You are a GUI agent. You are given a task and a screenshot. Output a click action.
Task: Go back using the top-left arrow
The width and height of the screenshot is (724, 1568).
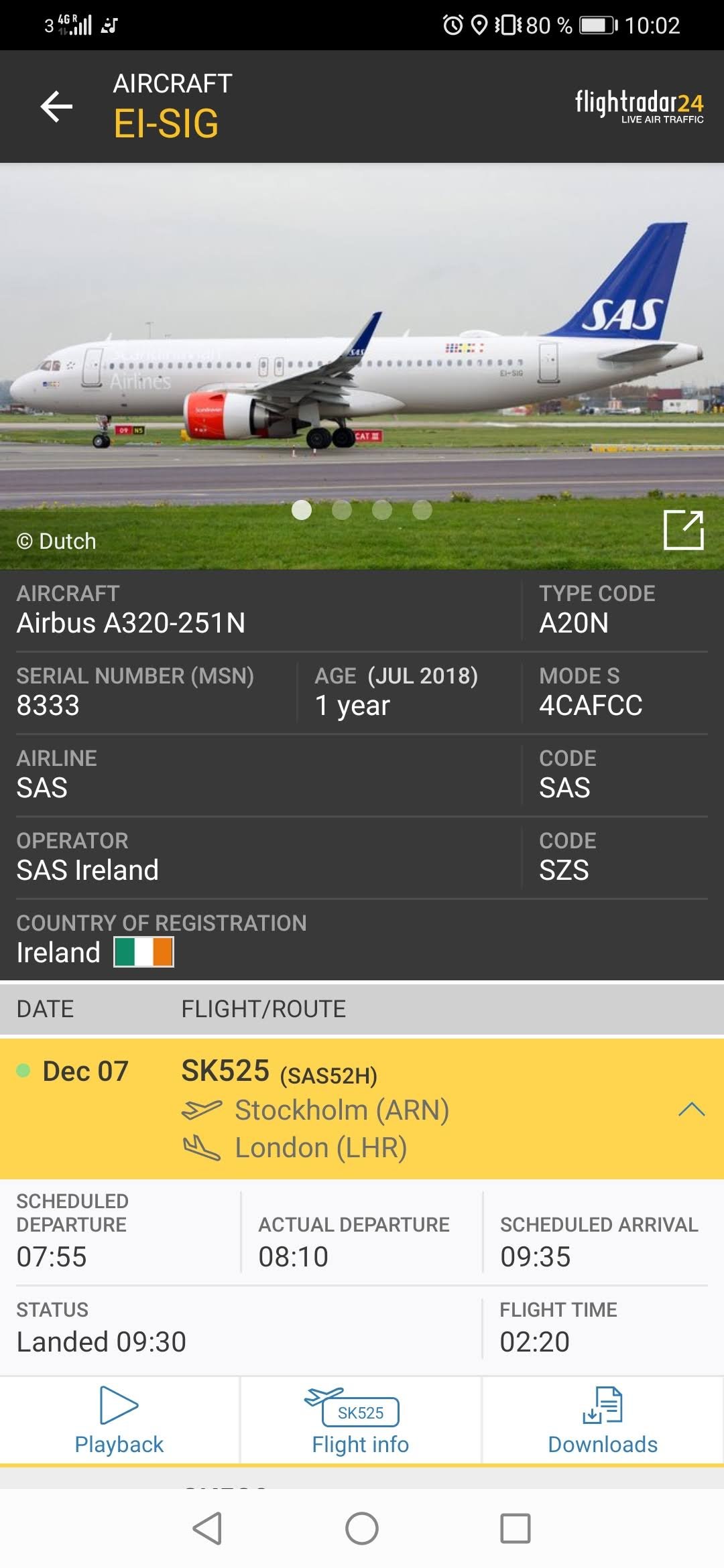click(x=56, y=107)
